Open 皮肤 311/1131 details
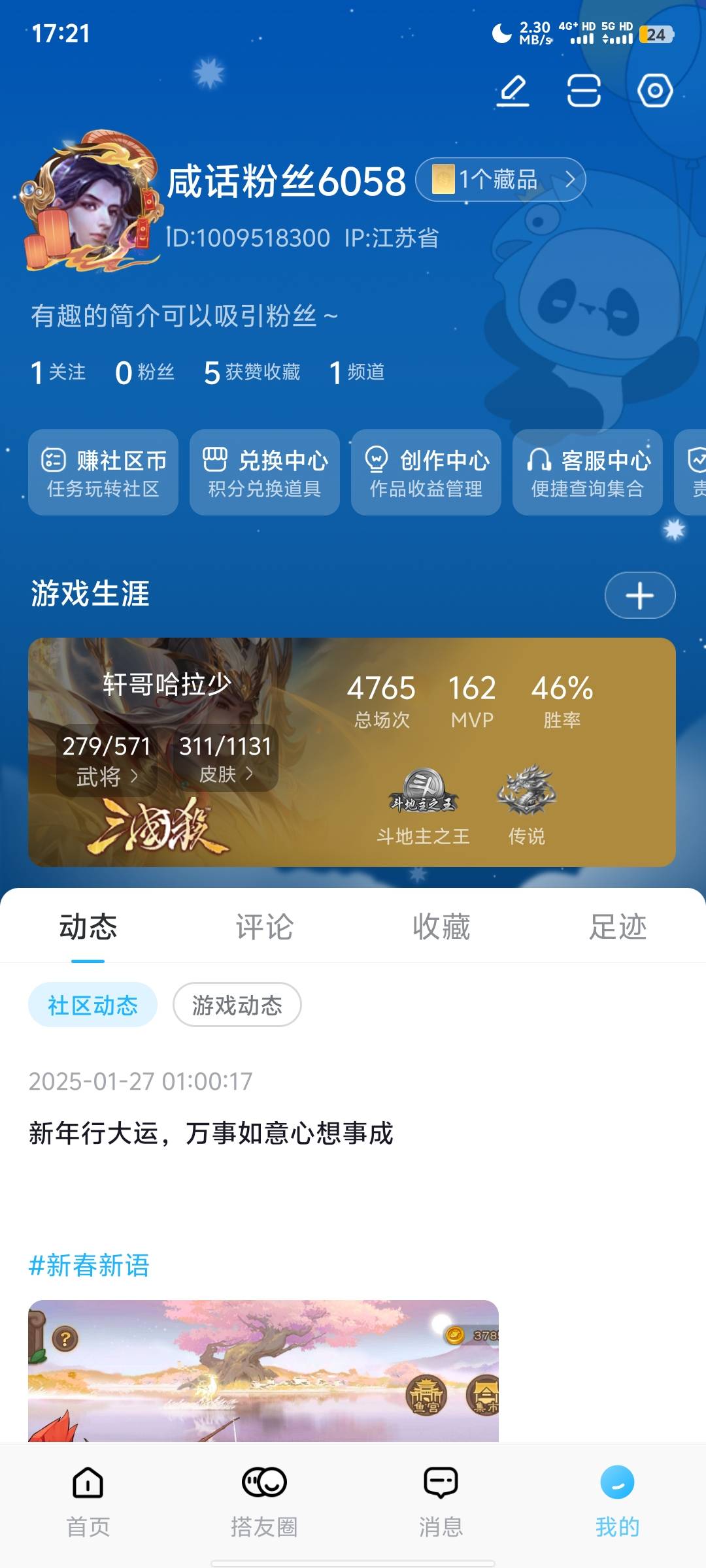The width and height of the screenshot is (706, 1568). [x=226, y=759]
